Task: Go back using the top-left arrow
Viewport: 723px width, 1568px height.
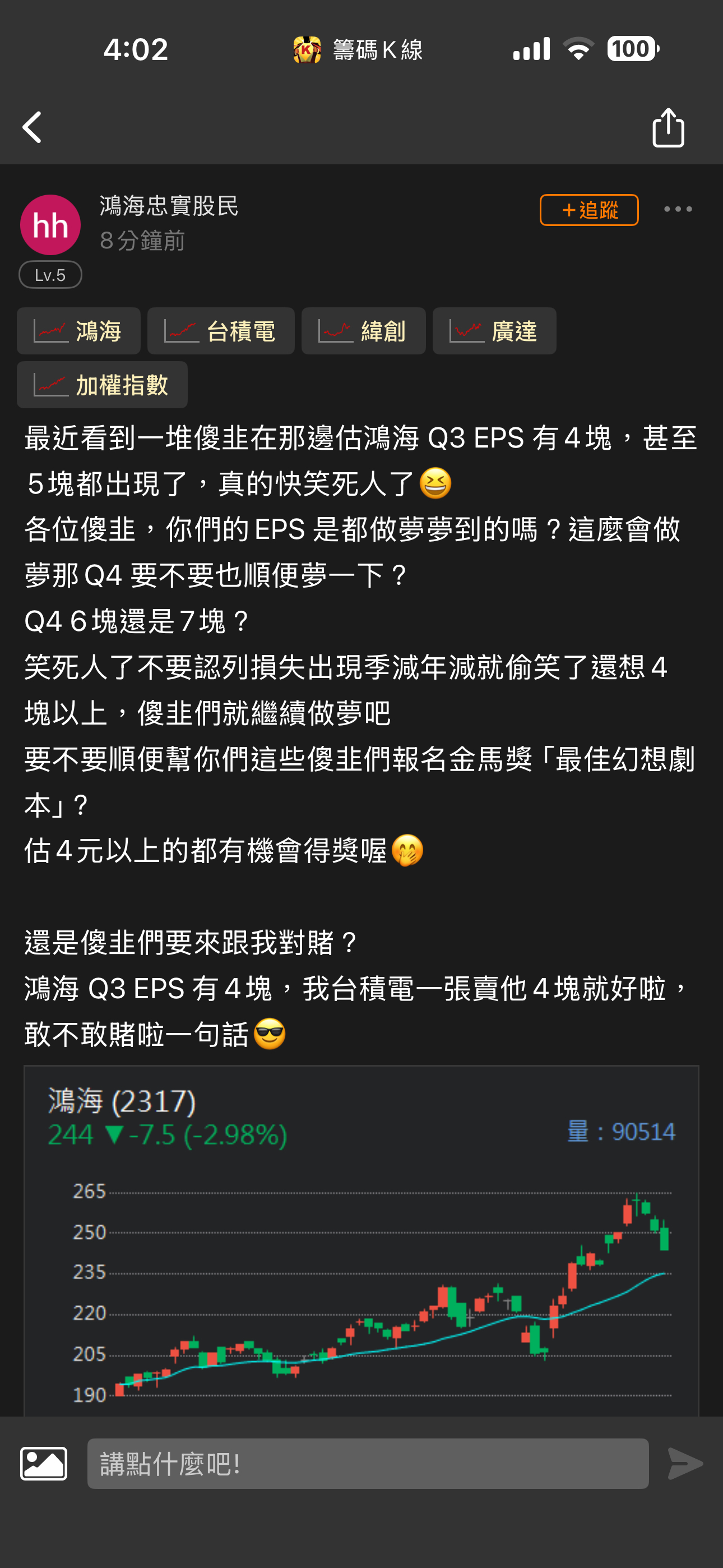Action: pos(33,127)
